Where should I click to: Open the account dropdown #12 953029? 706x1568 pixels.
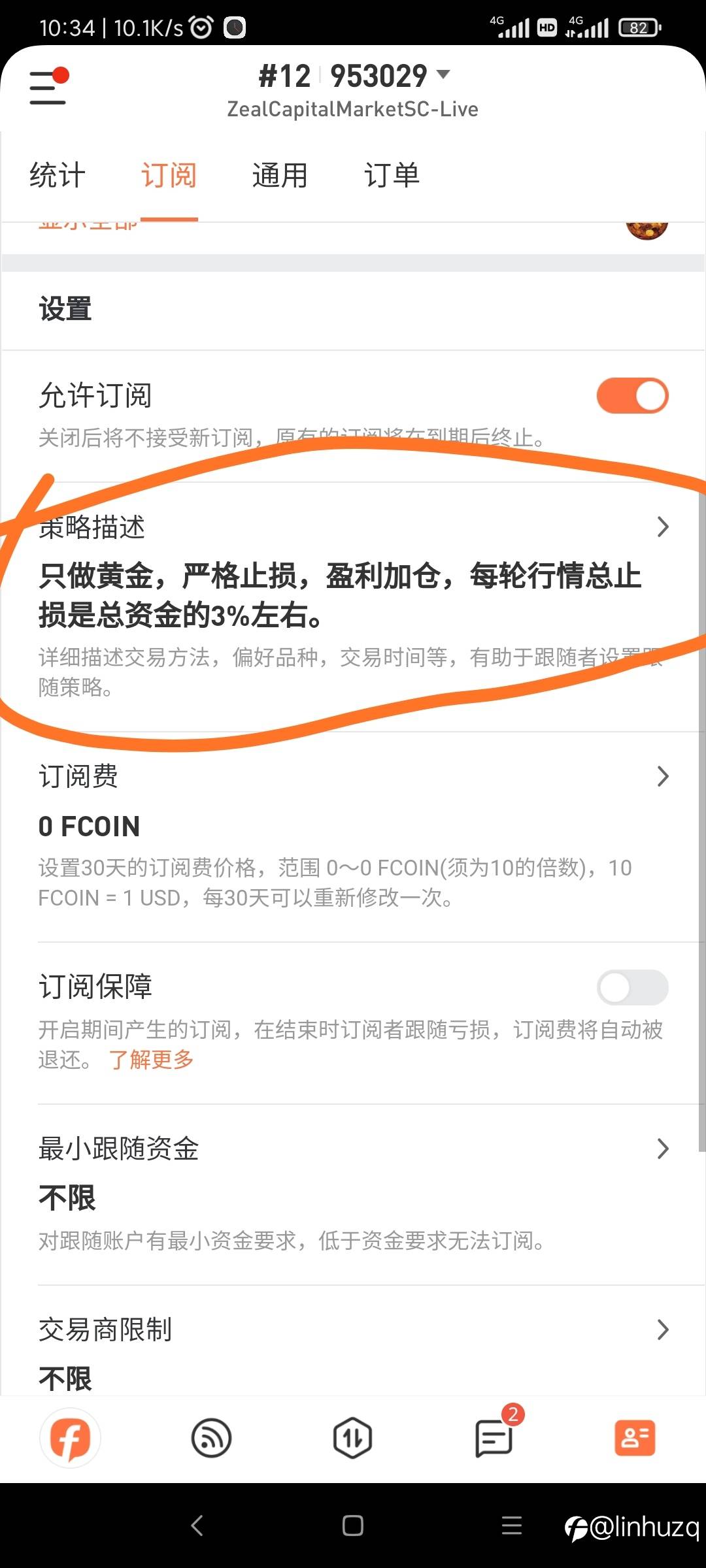(x=353, y=76)
